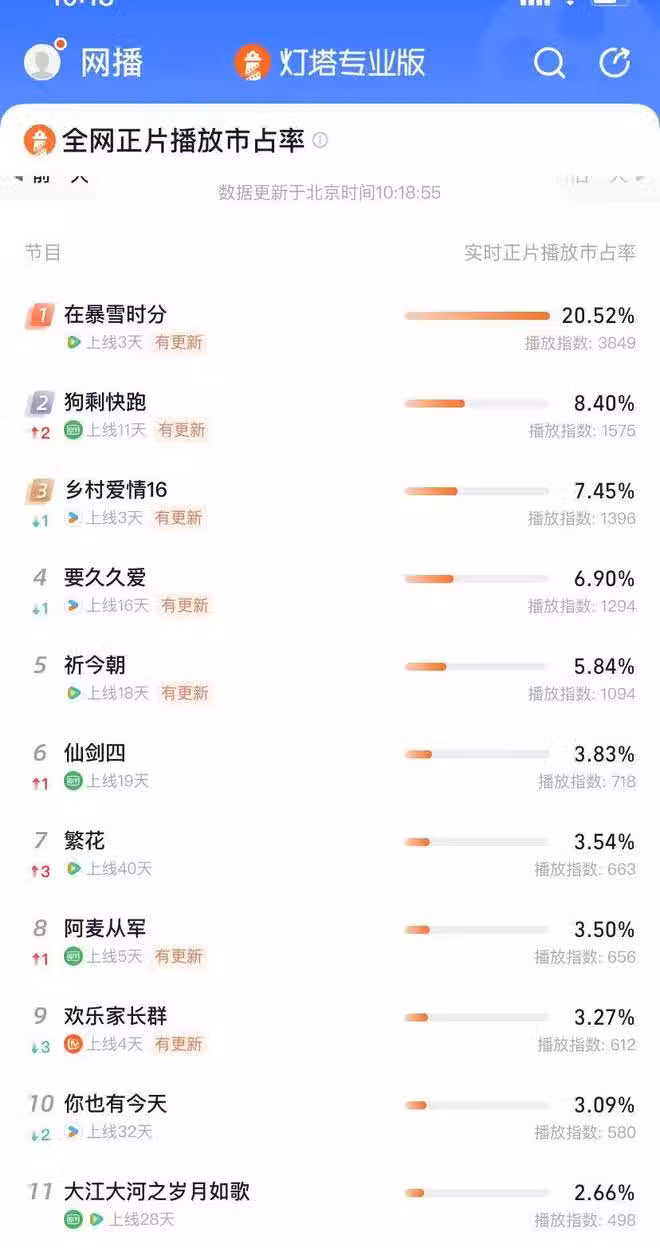Open 狗剩快跑 details
The image size is (660, 1248).
pyautogui.click(x=330, y=416)
